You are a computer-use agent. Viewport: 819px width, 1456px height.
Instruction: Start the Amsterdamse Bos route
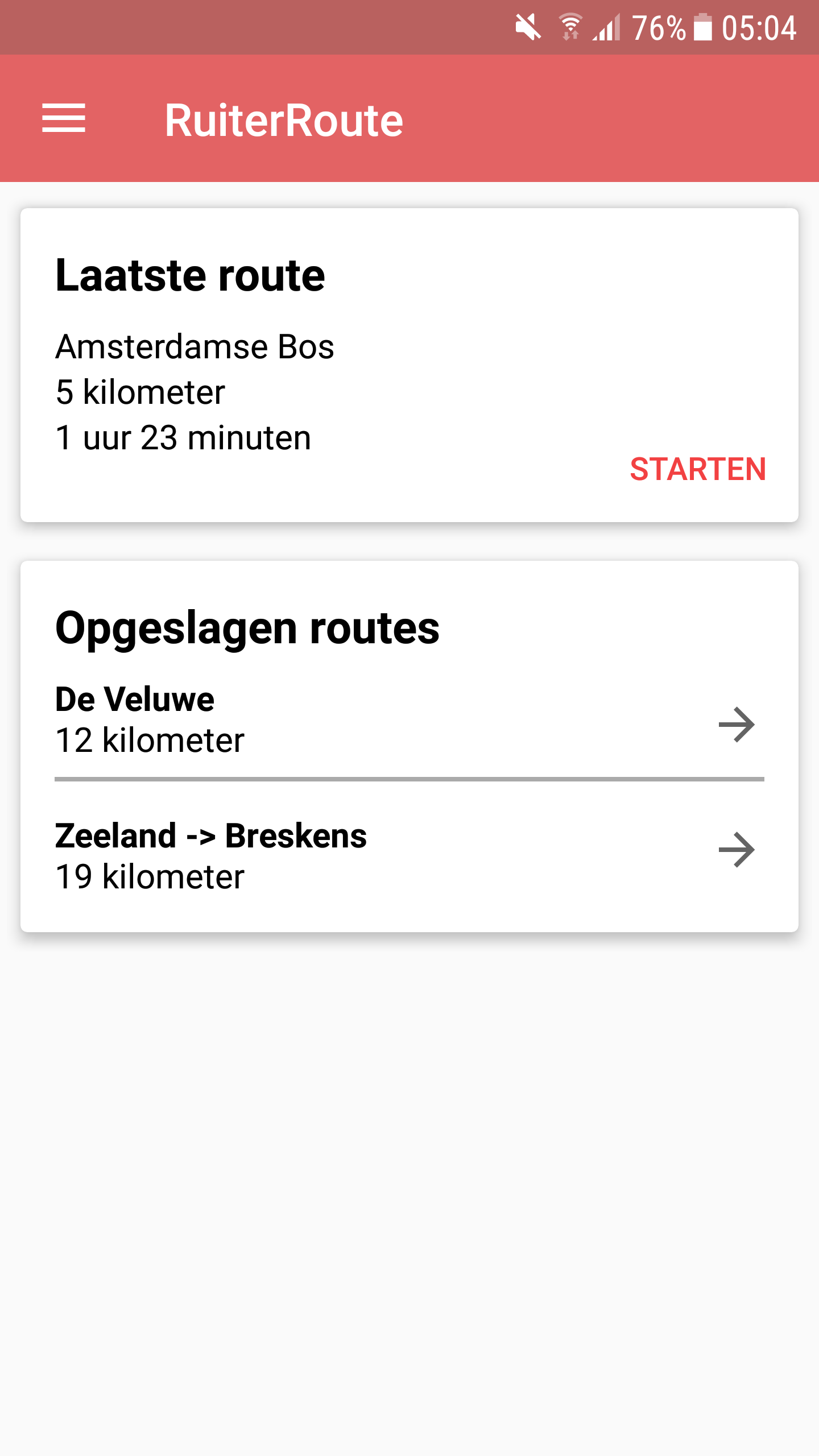(697, 469)
